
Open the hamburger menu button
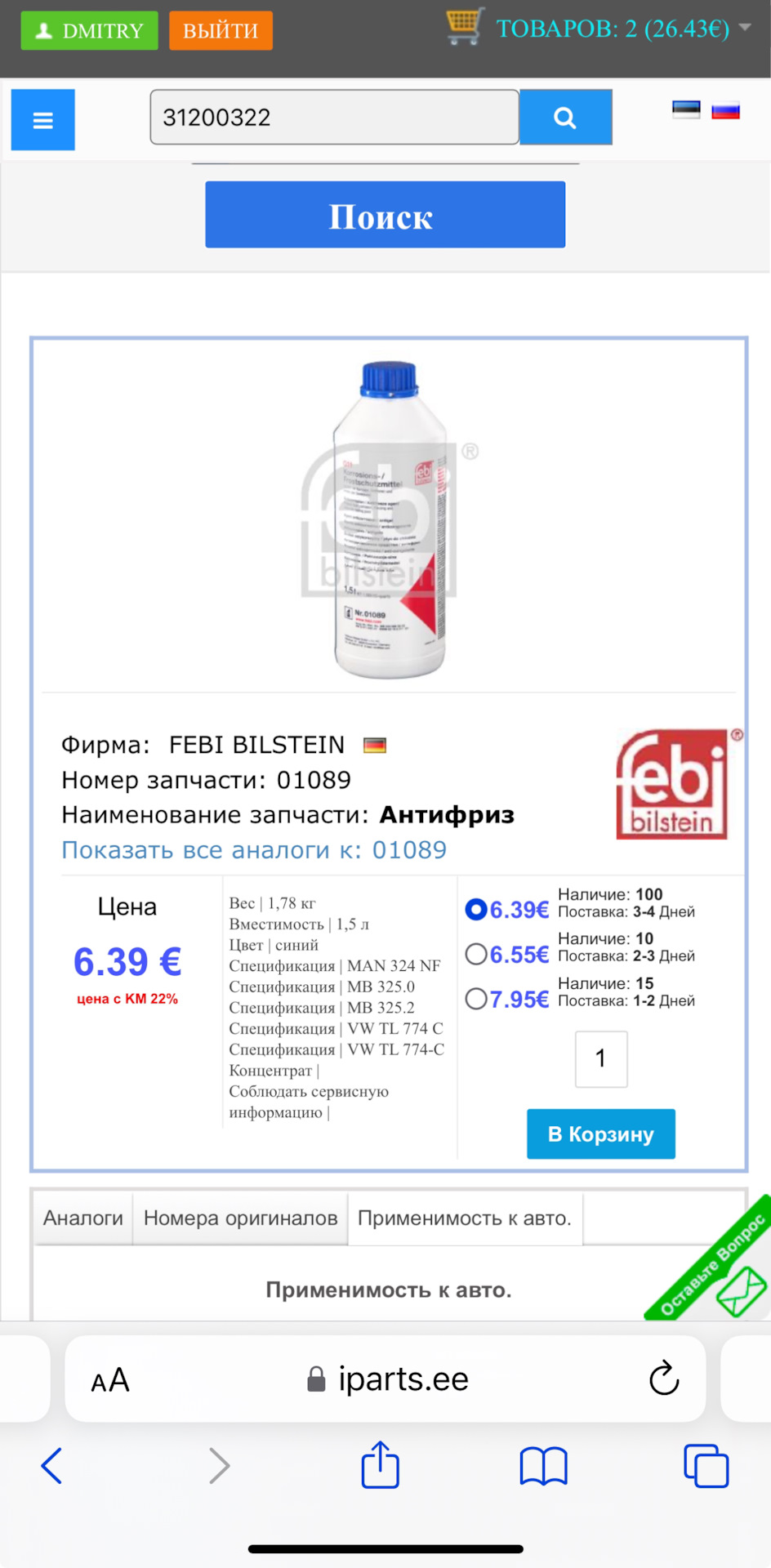pos(42,120)
